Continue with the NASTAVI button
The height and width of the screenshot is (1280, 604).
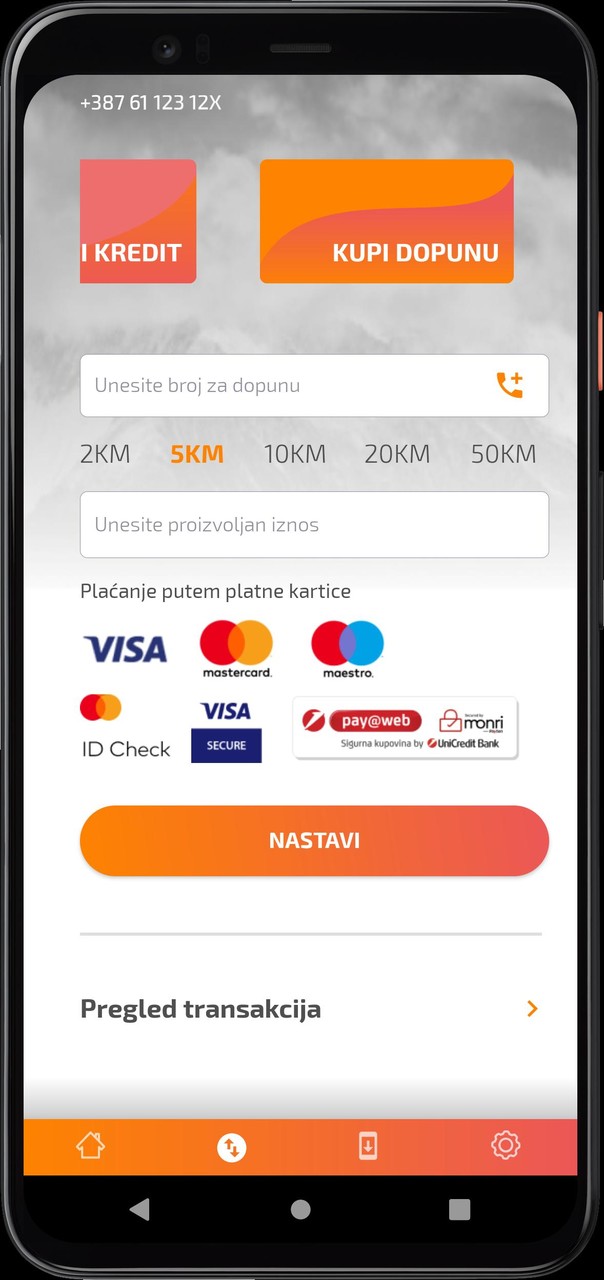click(314, 841)
